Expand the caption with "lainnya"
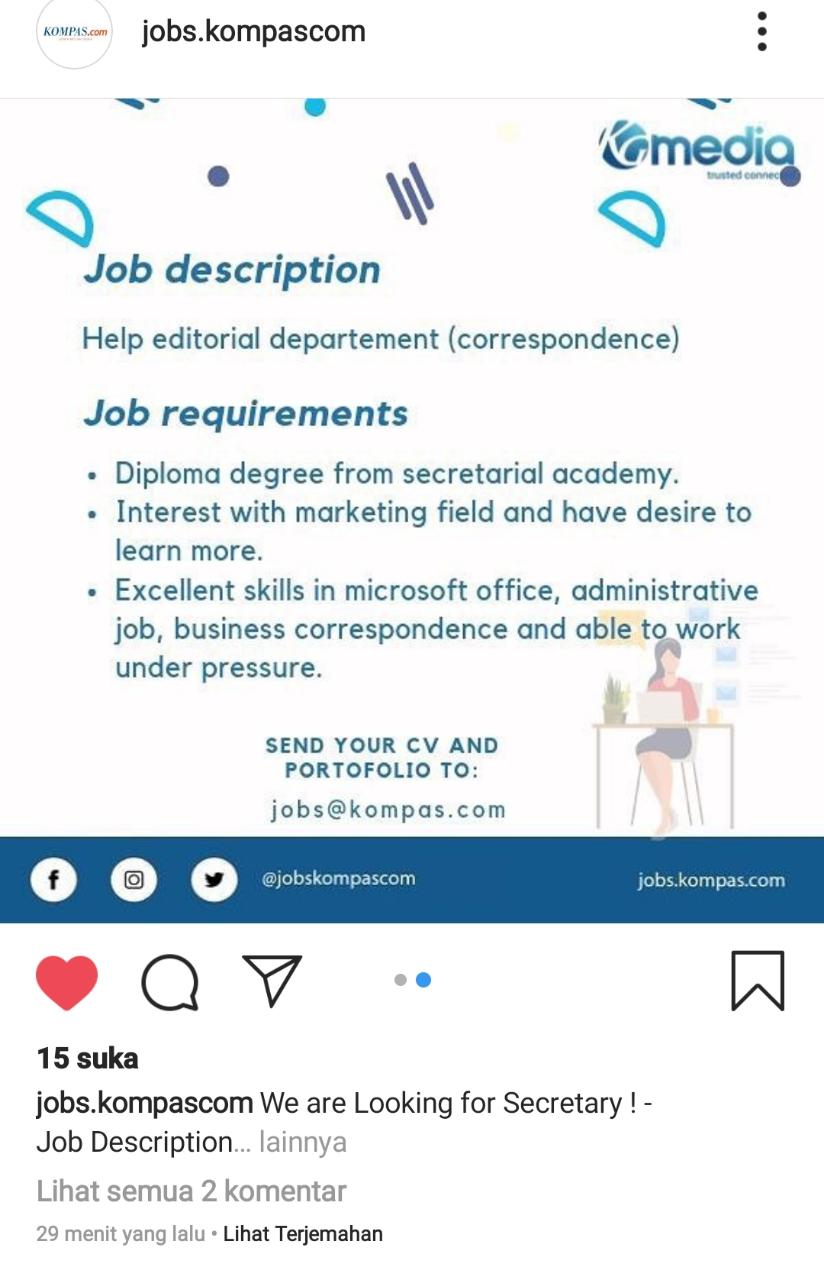Viewport: 824px width, 1280px height. 303,1142
